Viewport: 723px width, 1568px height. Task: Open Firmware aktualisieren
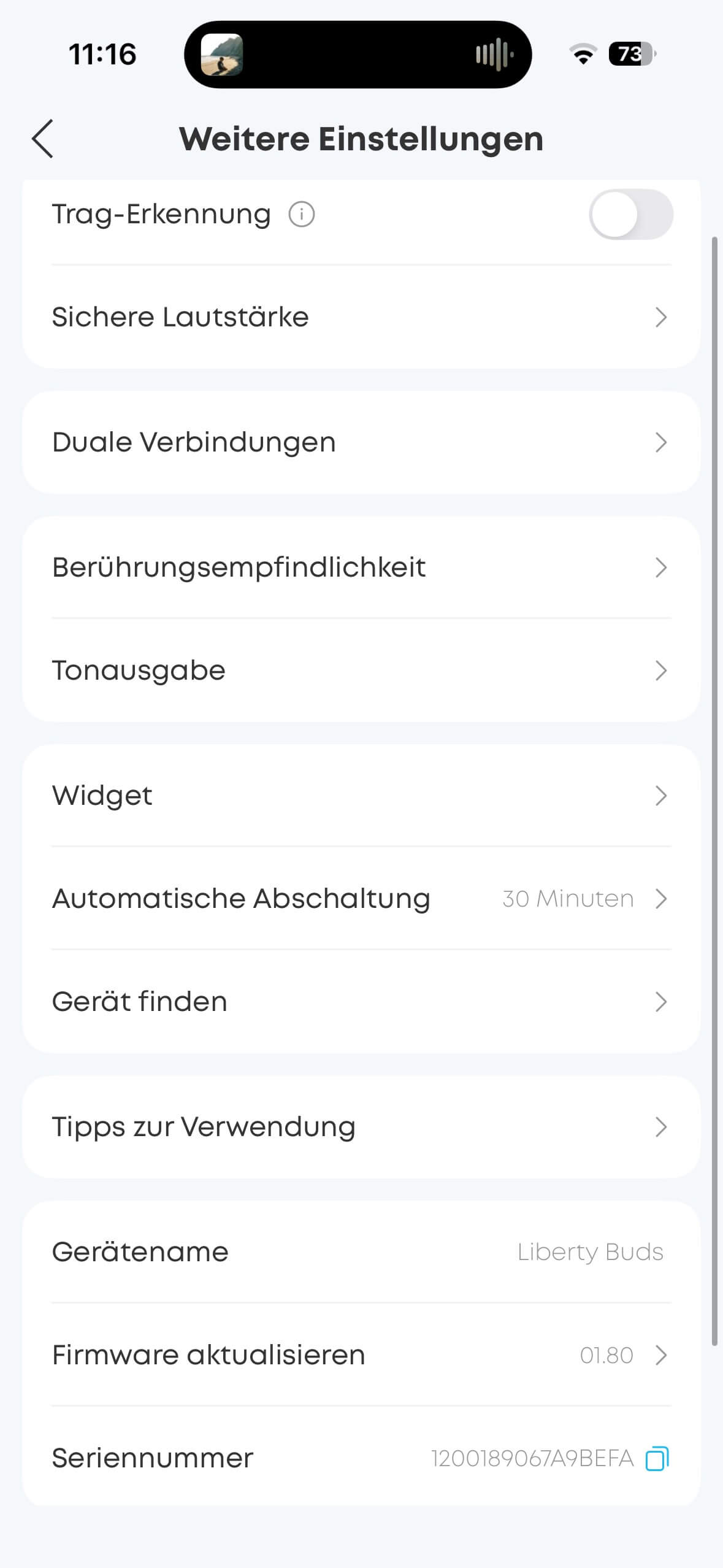point(361,1355)
